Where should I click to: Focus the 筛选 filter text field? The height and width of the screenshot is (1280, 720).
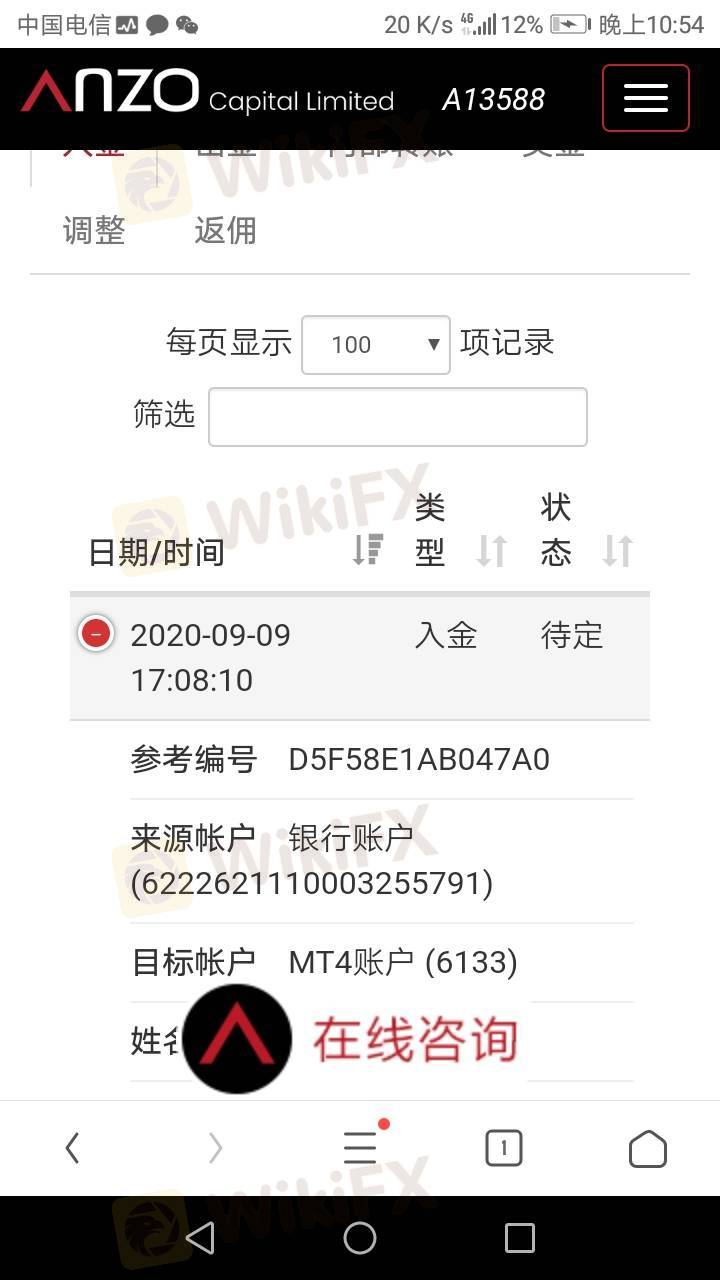(x=397, y=417)
